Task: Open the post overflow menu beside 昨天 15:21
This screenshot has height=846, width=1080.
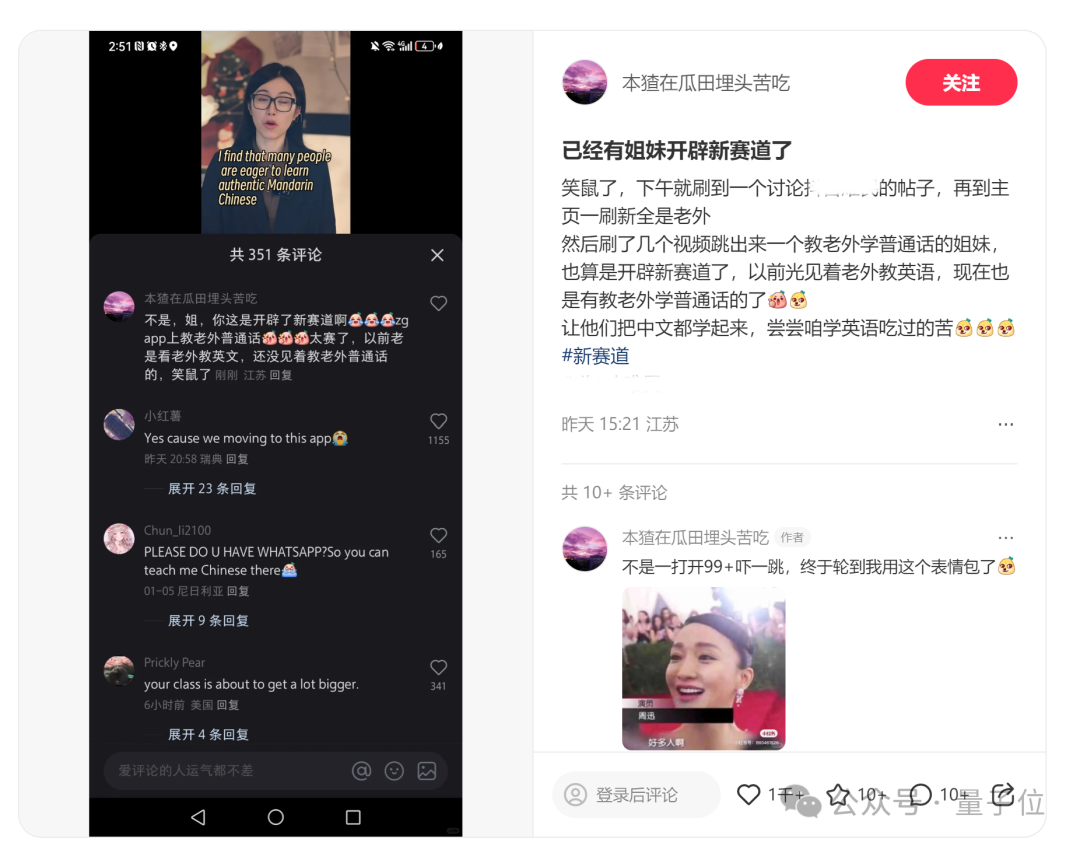Action: [1005, 424]
